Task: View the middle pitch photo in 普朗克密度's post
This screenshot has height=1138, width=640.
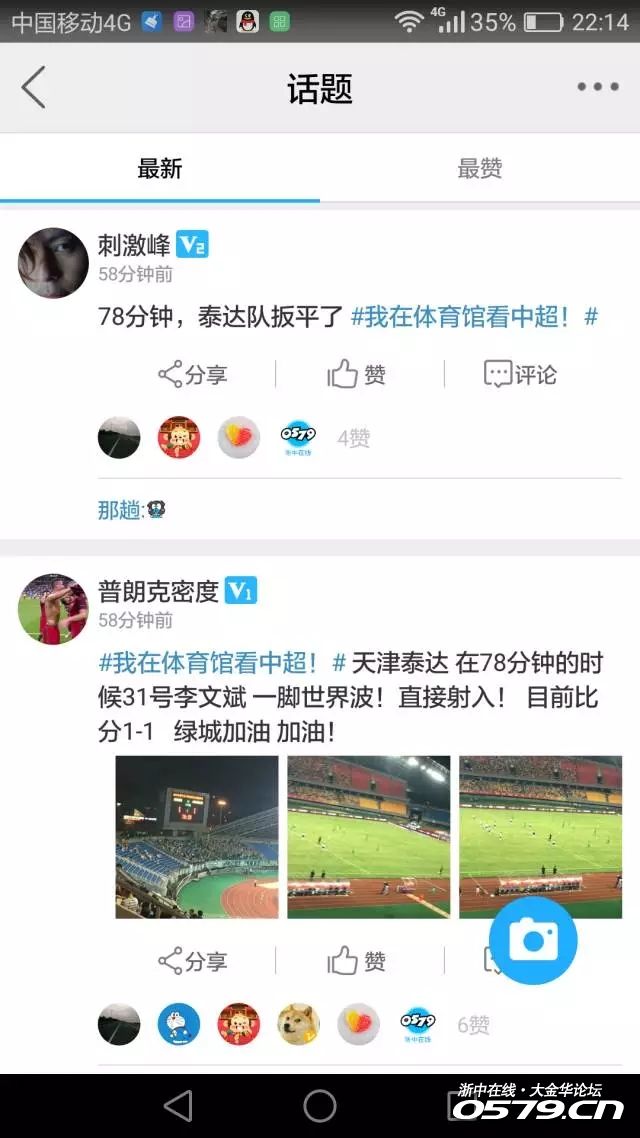Action: click(368, 836)
